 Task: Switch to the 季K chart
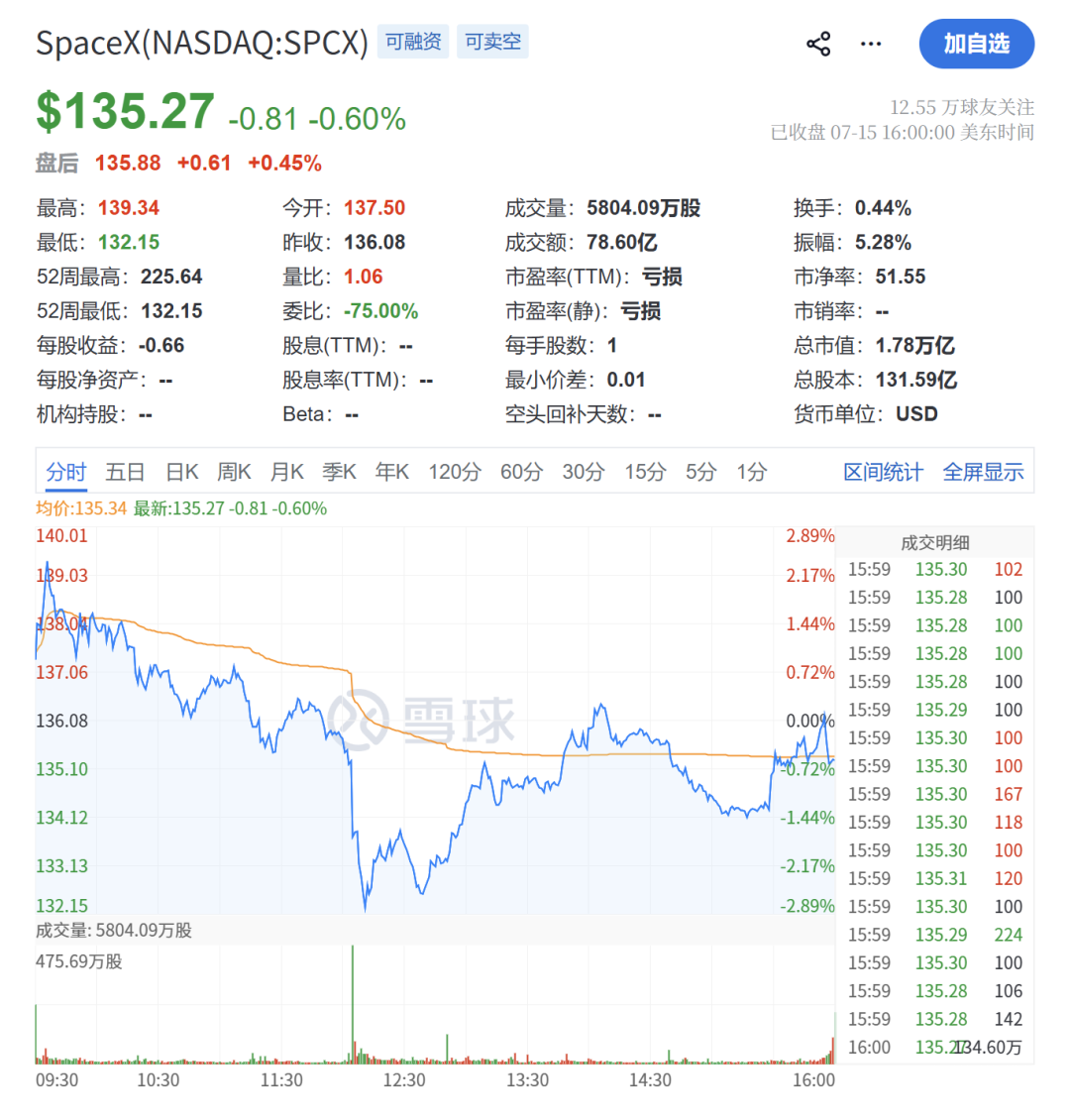click(339, 472)
